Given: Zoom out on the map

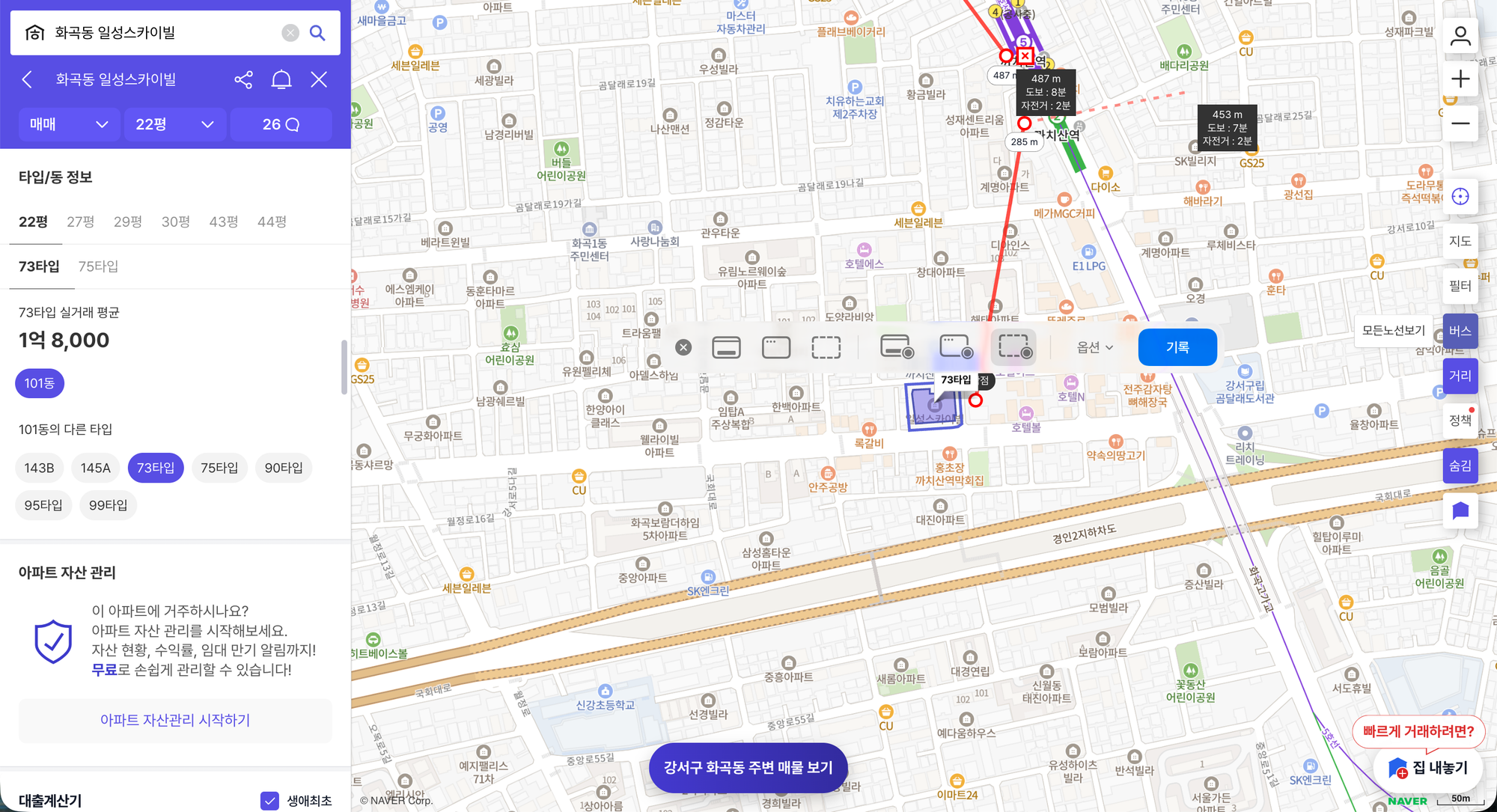Looking at the screenshot, I should point(1460,123).
